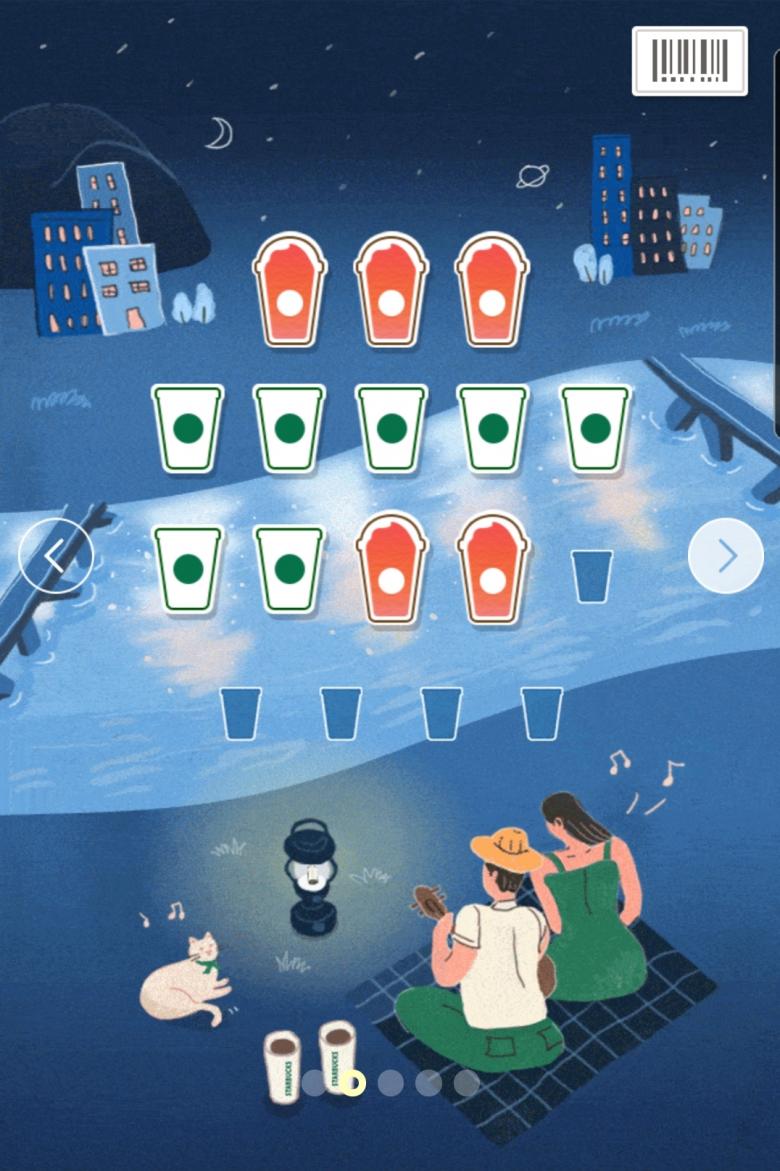The image size is (780, 1171).
Task: Go to the previous page with left arrow
Action: 56,556
